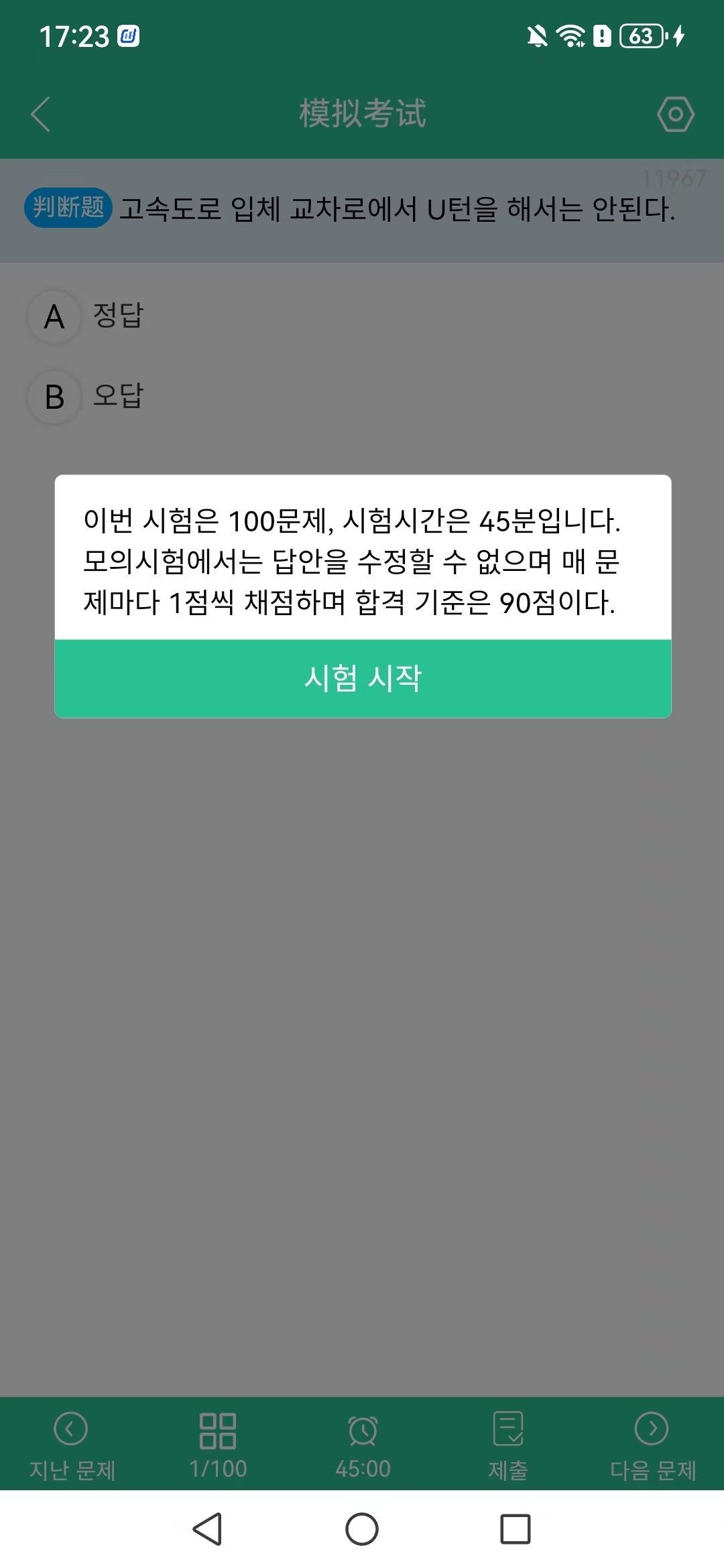Open the 1/100 question grid

click(218, 1445)
